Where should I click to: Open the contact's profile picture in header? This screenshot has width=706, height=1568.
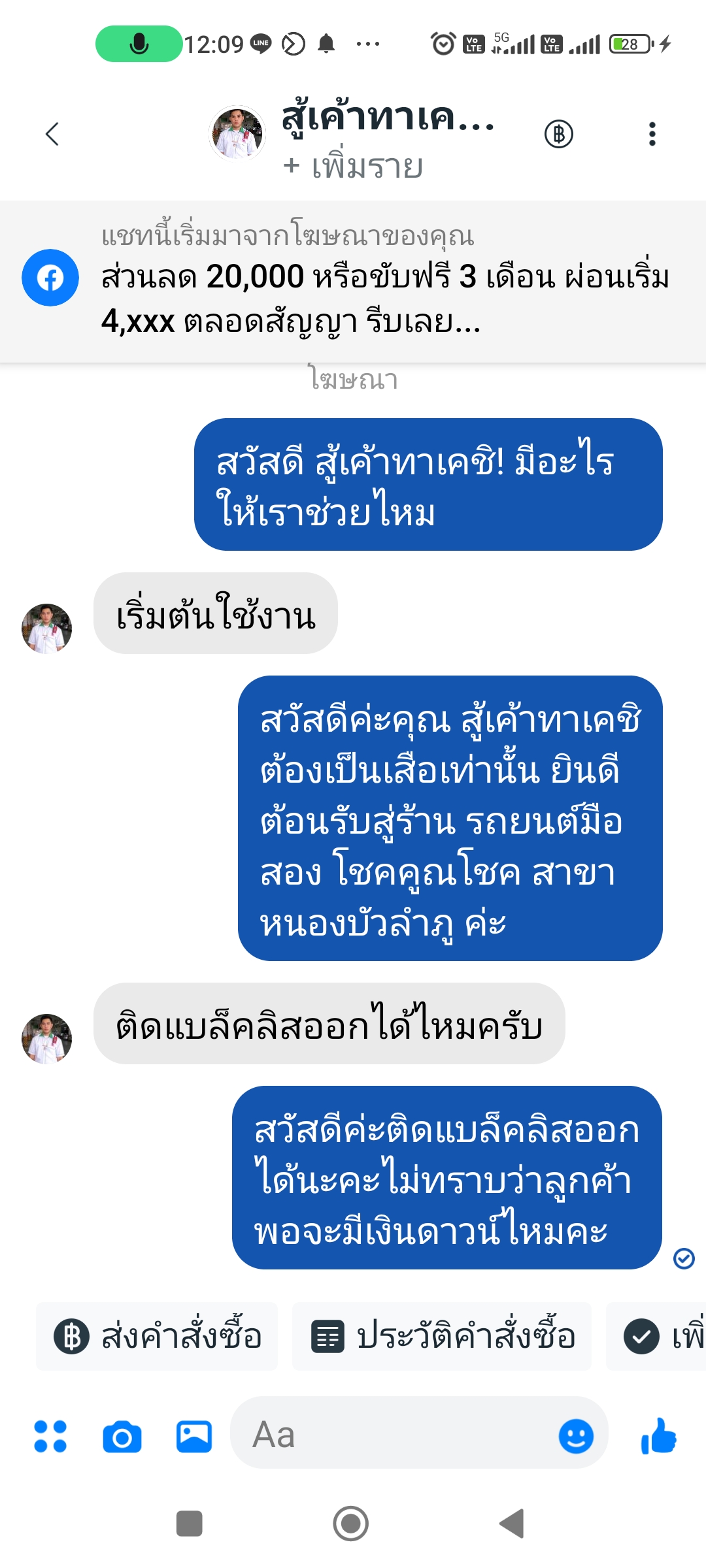[x=237, y=133]
